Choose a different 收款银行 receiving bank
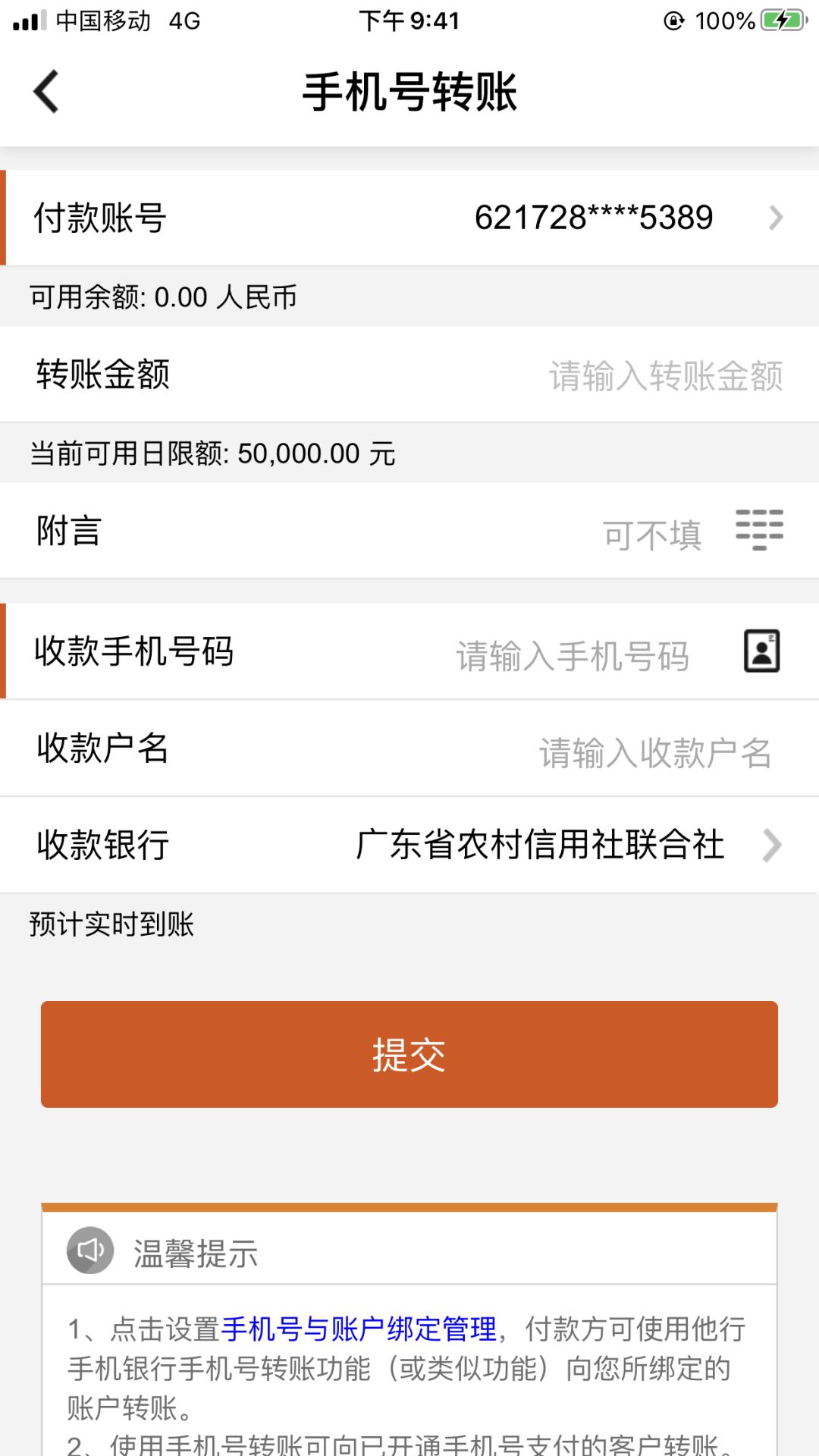This screenshot has height=1456, width=819. pyautogui.click(x=409, y=845)
